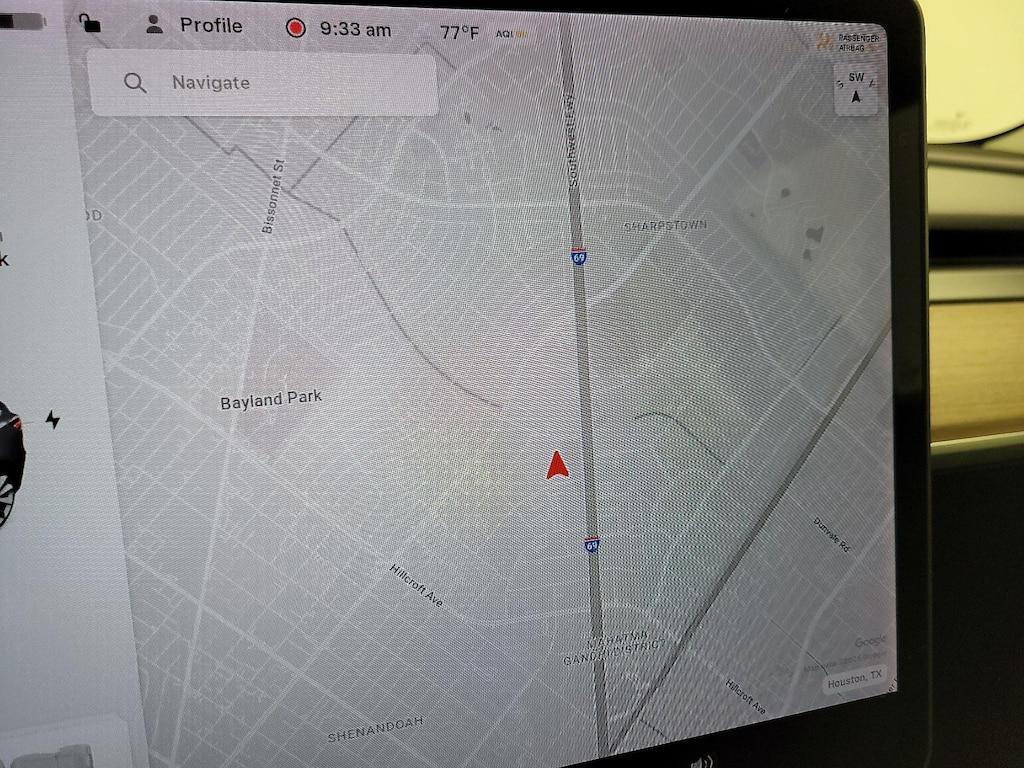Tap the volume speaker icon
The image size is (1024, 768).
click(x=702, y=761)
